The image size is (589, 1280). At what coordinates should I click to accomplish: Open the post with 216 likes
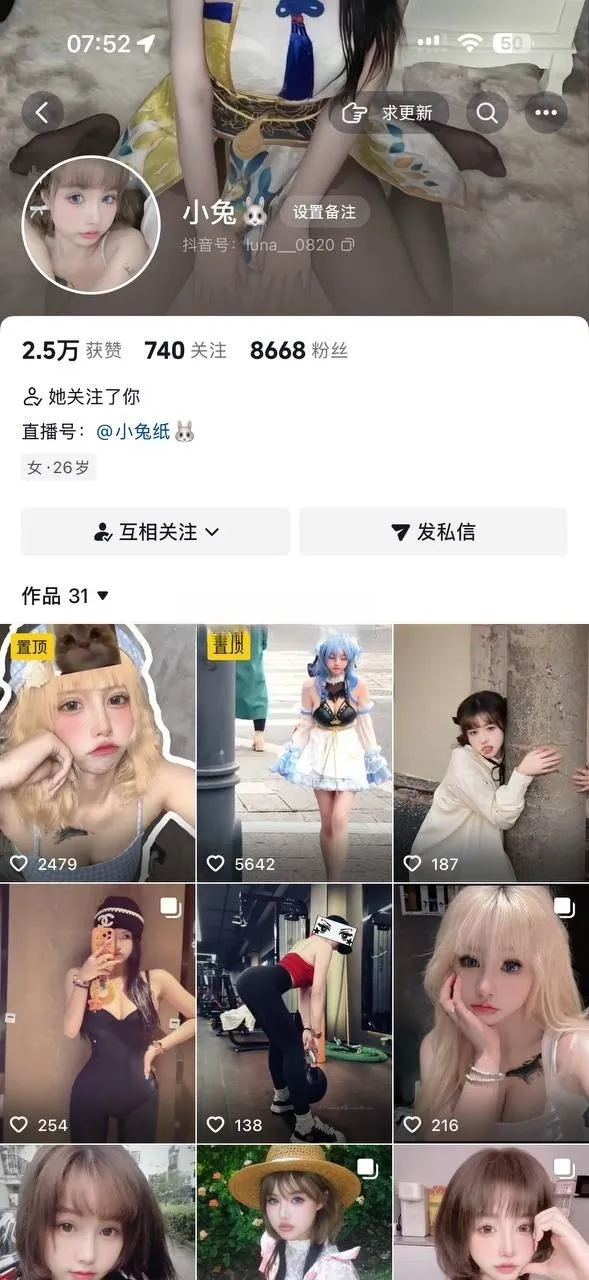[491, 1013]
